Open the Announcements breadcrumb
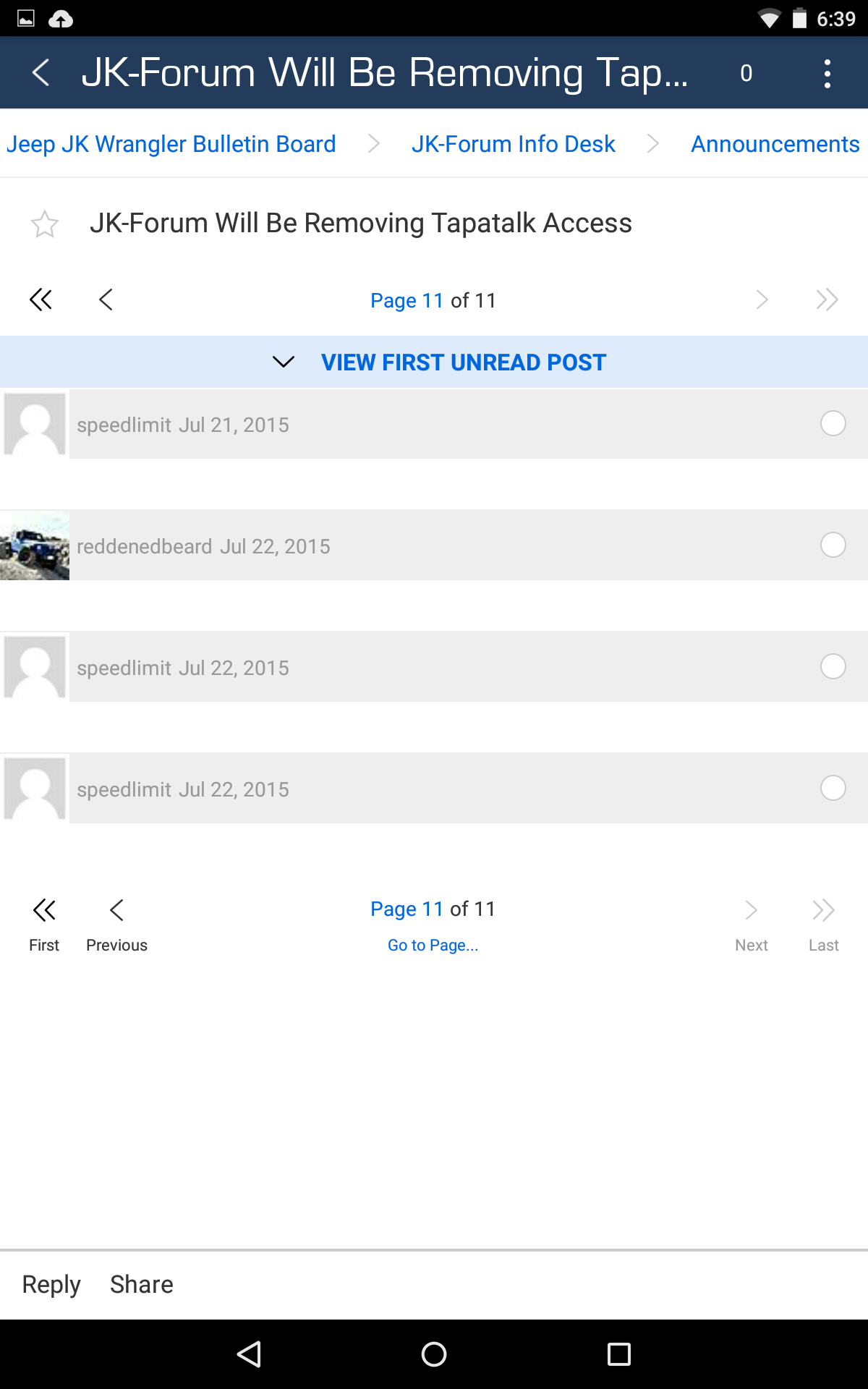Screen dimensions: 868x1389 point(775,144)
